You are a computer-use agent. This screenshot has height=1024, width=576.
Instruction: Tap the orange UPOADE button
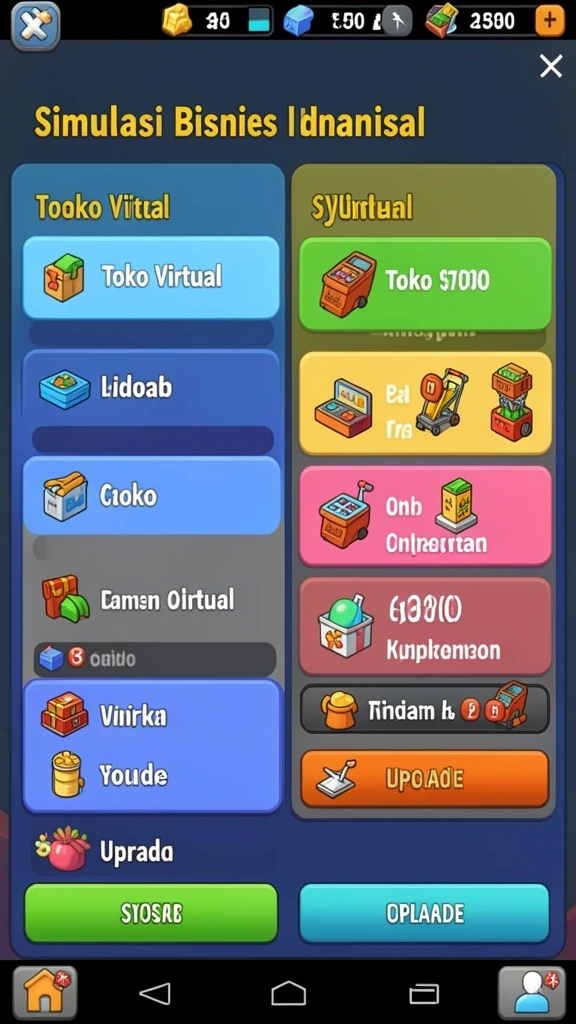[424, 779]
